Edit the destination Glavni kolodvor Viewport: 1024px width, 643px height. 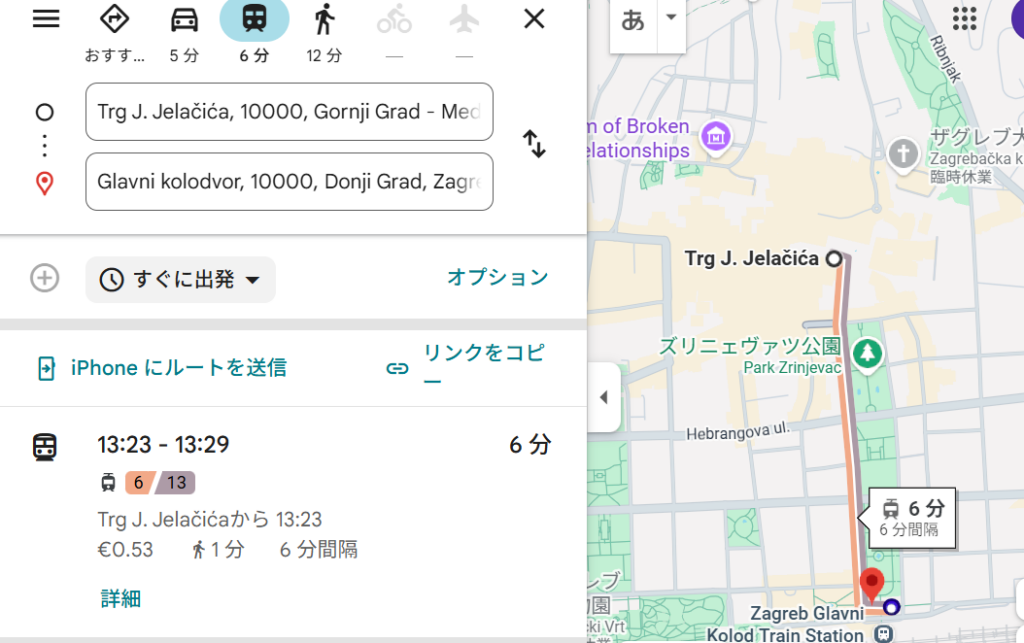(289, 182)
